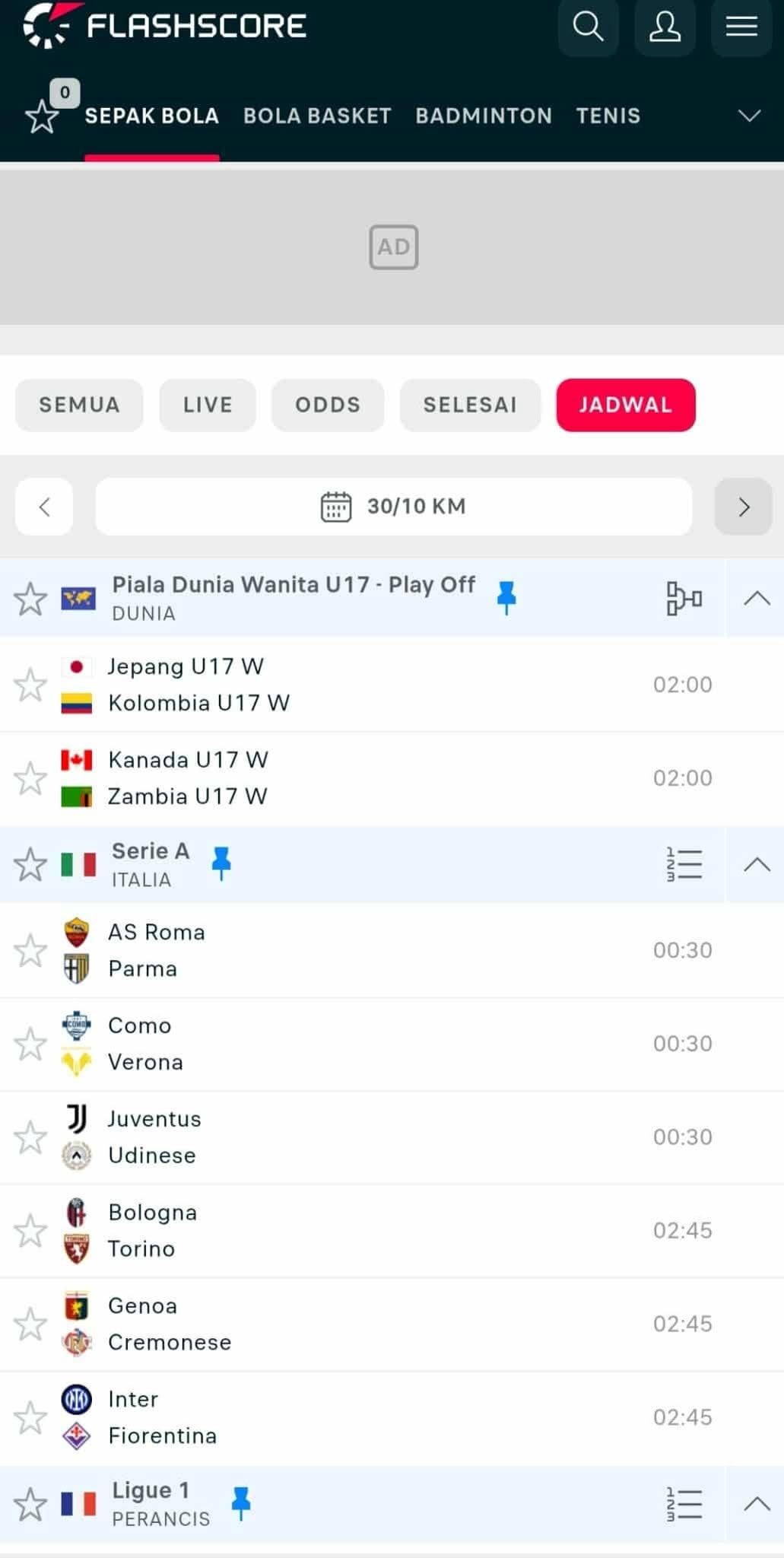The width and height of the screenshot is (784, 1558).
Task: View the Piala Dunia Wanita U17 bracket icon
Action: coord(682,598)
